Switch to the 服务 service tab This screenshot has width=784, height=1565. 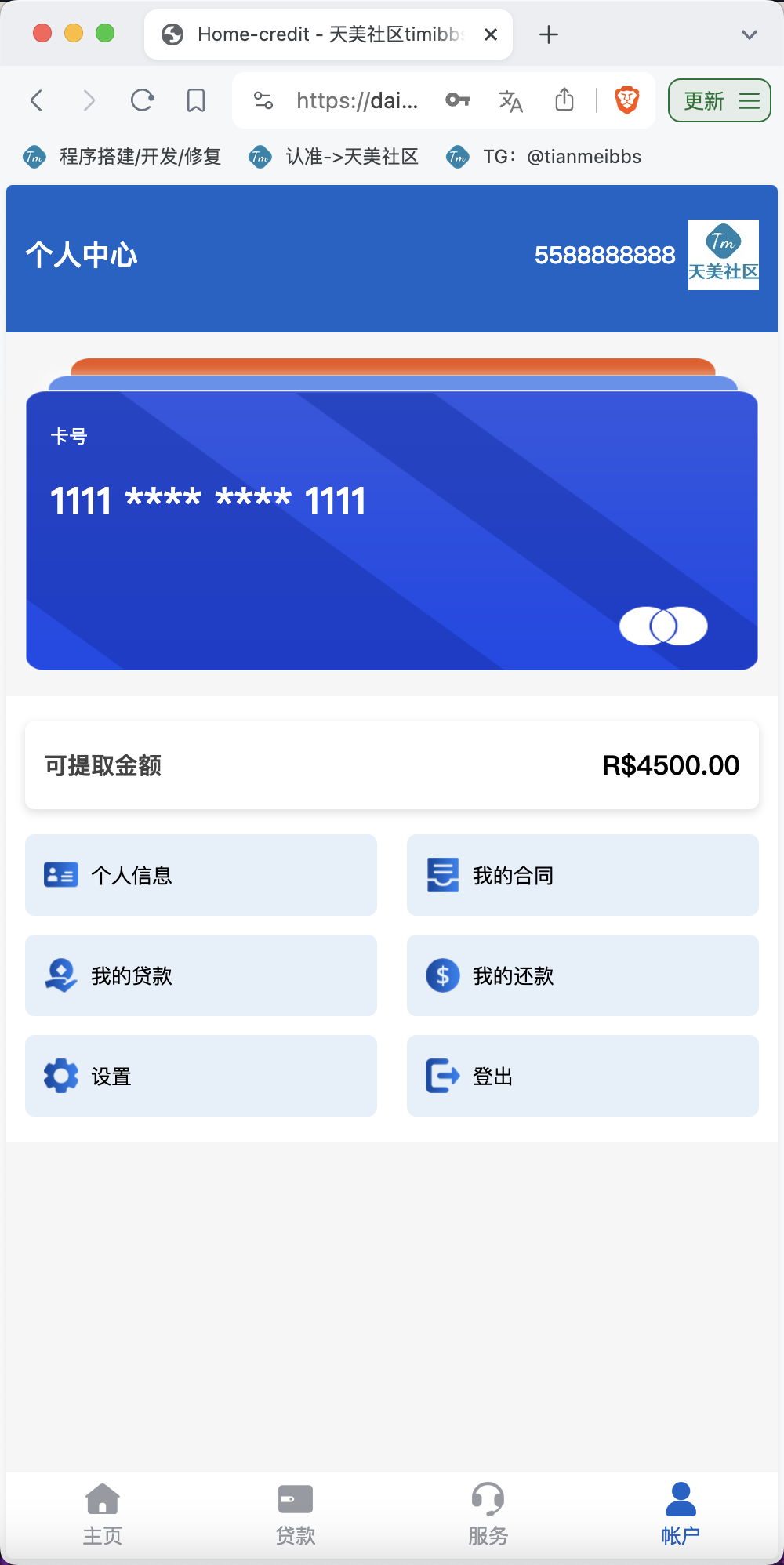tap(488, 1514)
